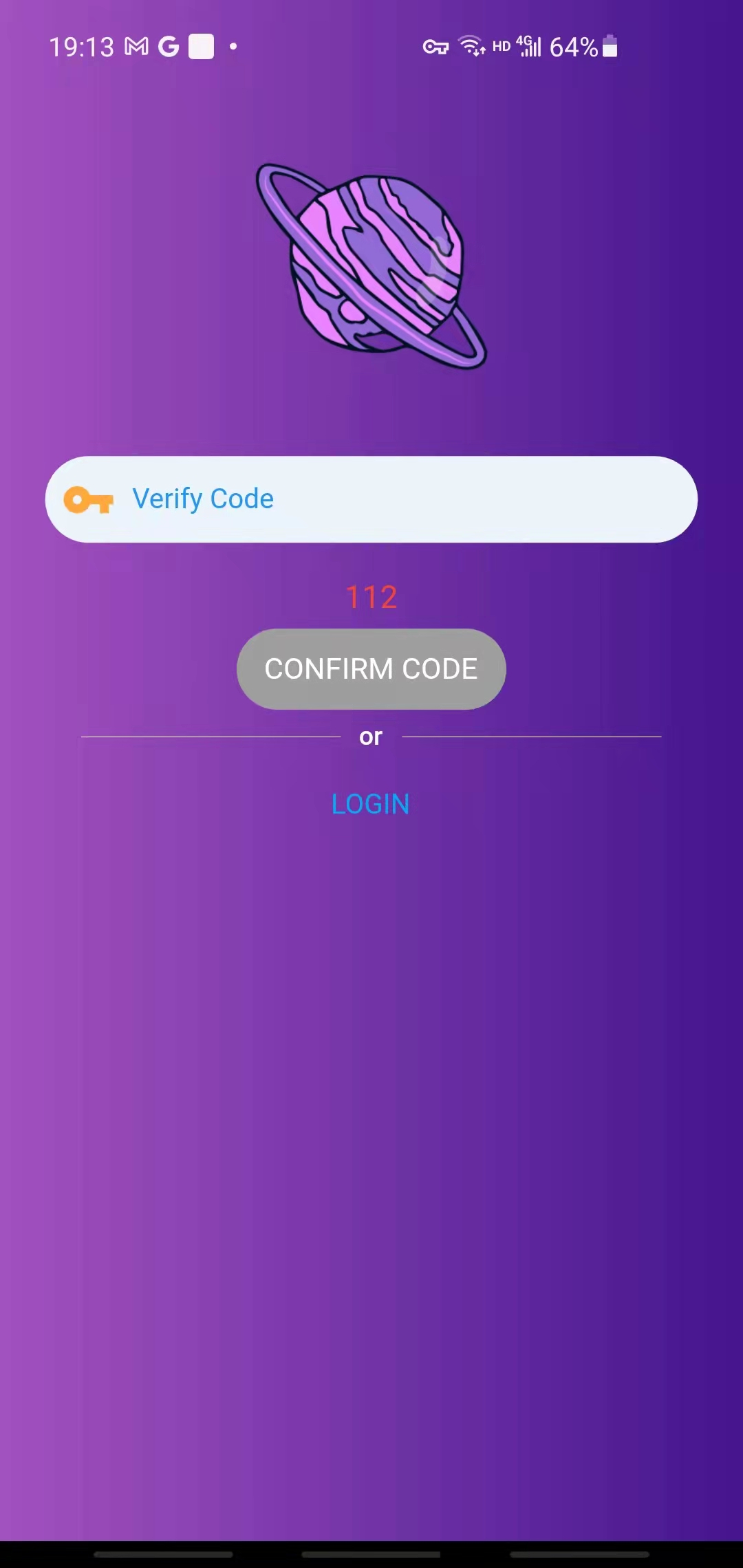Tap the Verify Code input field

(399, 499)
